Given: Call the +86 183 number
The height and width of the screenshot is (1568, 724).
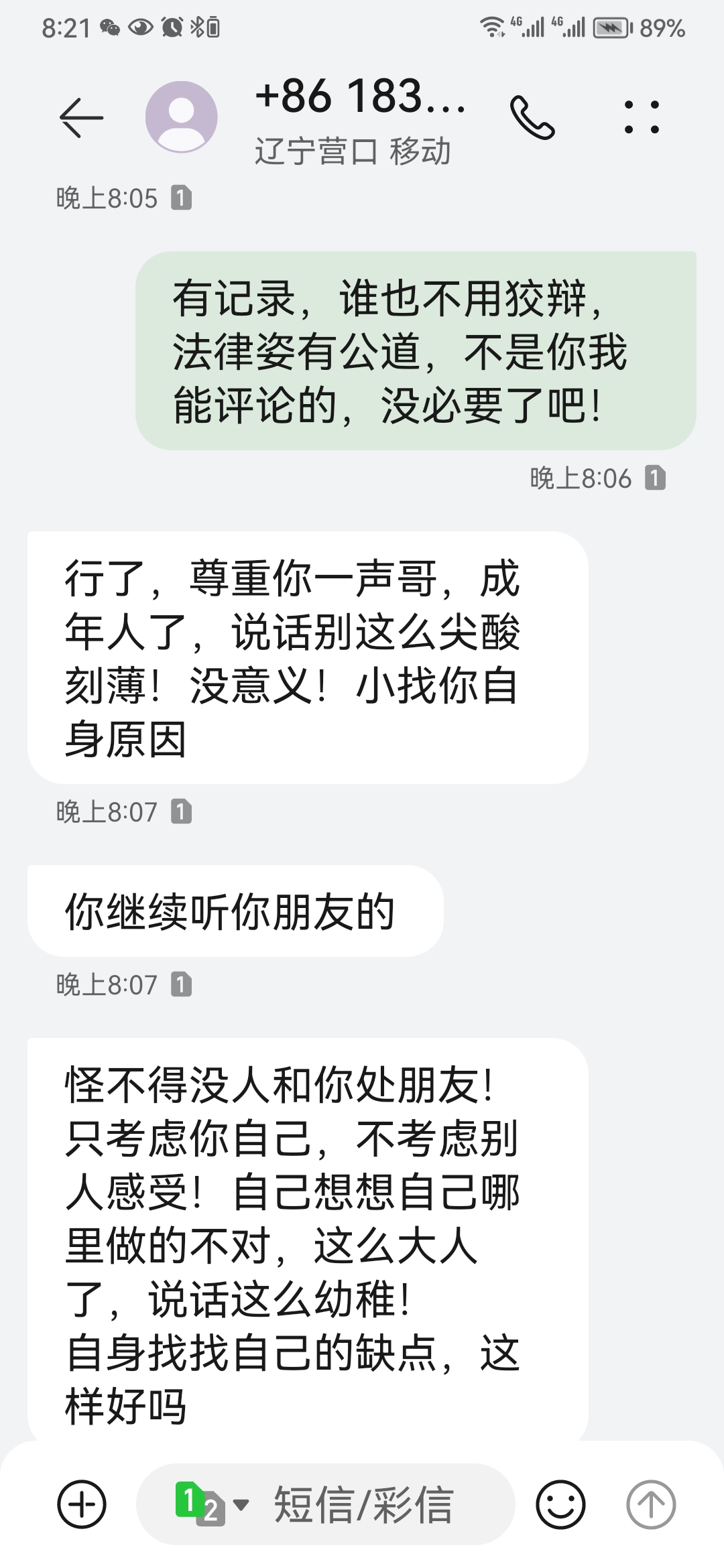Looking at the screenshot, I should coord(532,117).
